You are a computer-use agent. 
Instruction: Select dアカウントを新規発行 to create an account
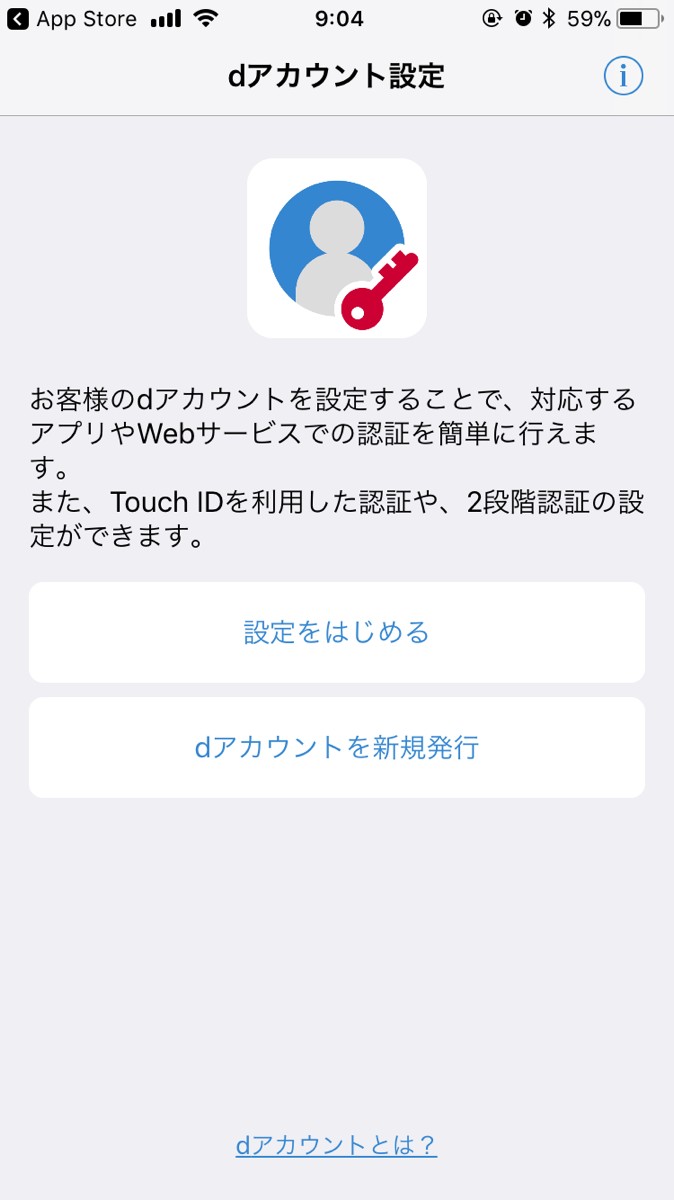[337, 747]
